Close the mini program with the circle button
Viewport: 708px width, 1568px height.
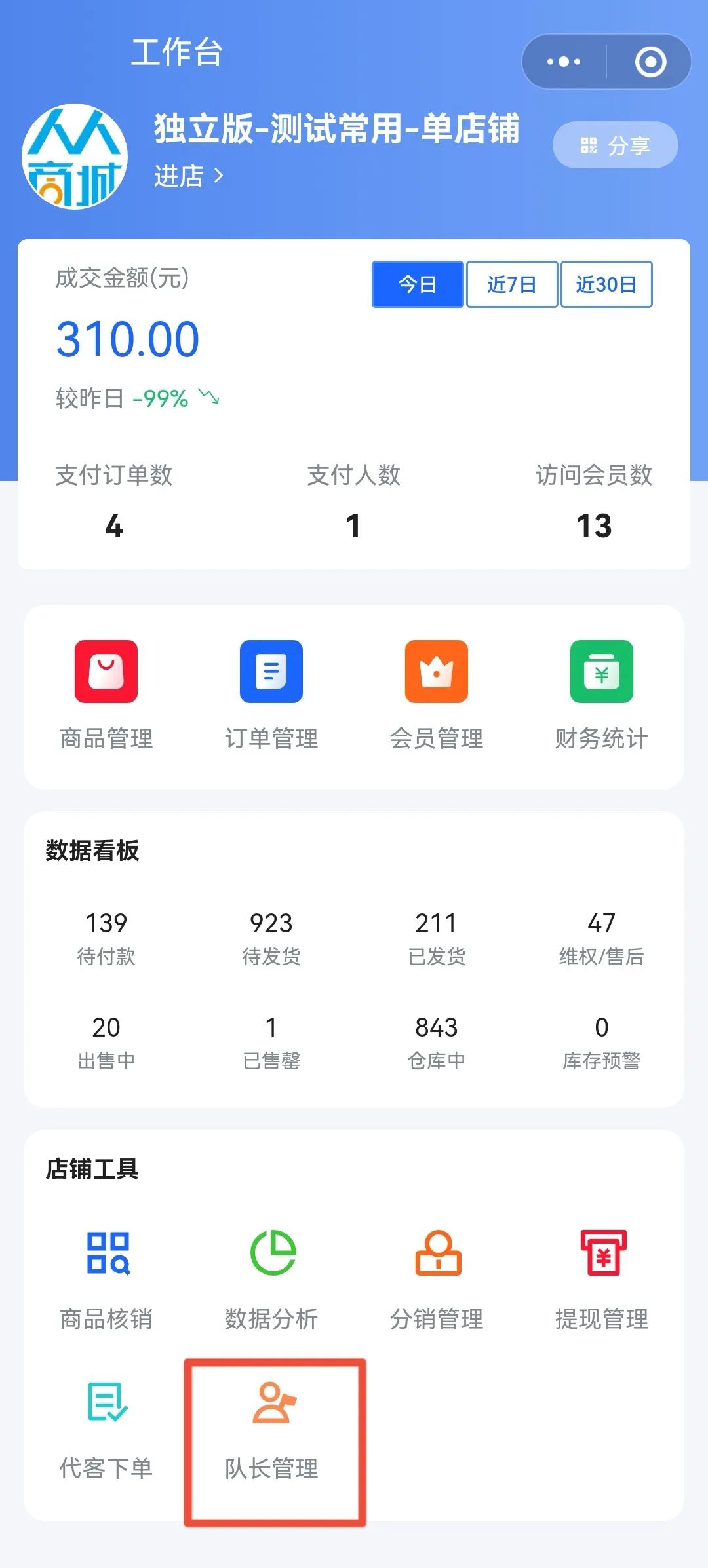(x=650, y=62)
